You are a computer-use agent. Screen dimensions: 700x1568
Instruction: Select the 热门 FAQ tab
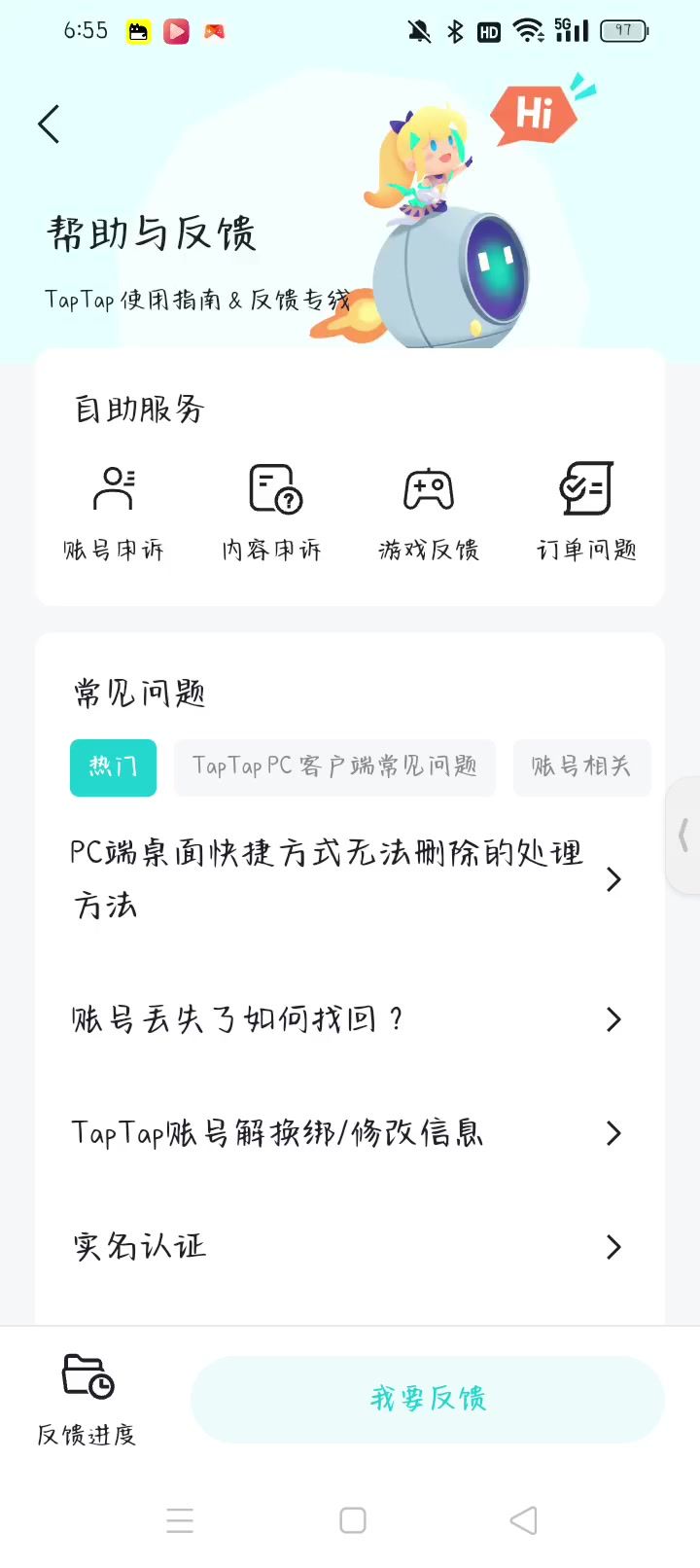(x=113, y=767)
